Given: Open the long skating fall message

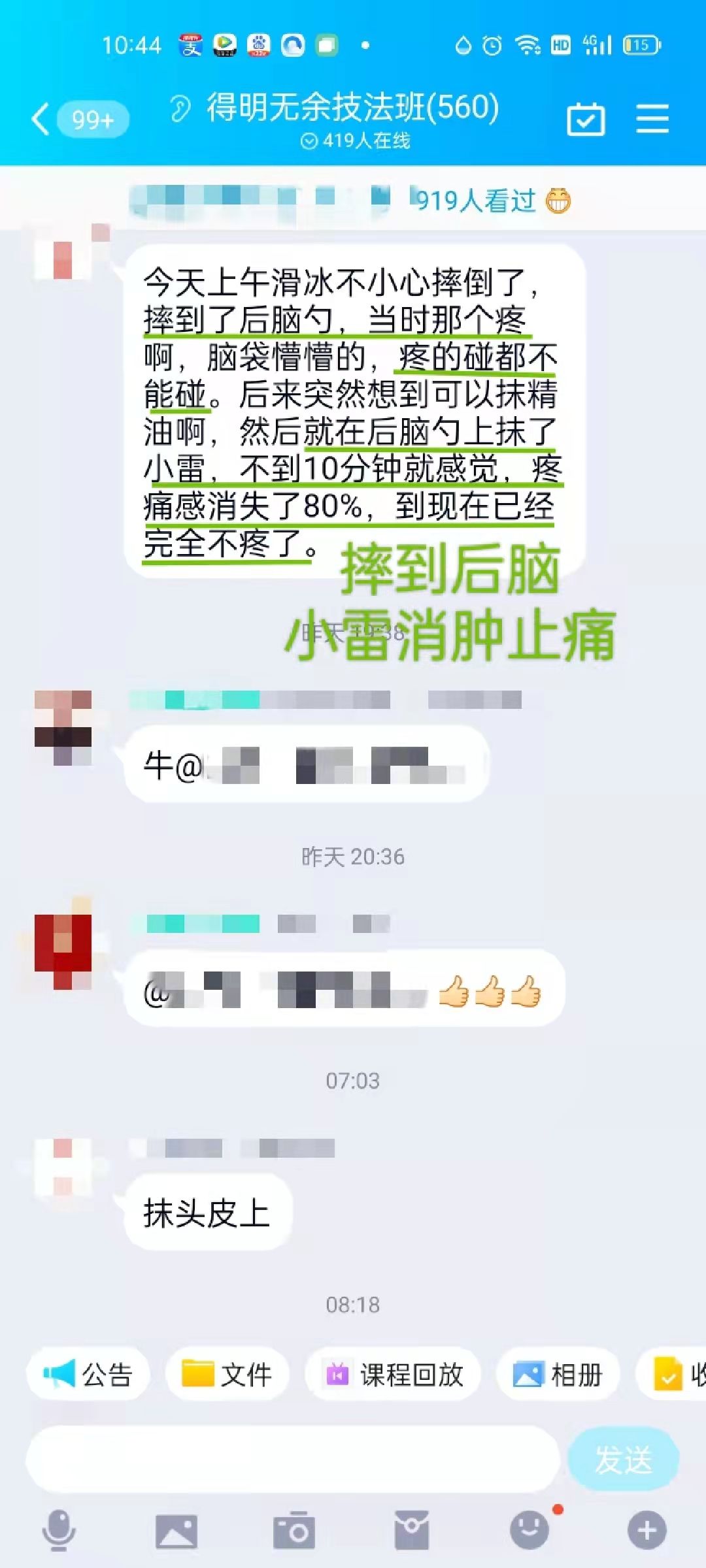Looking at the screenshot, I should [x=354, y=412].
